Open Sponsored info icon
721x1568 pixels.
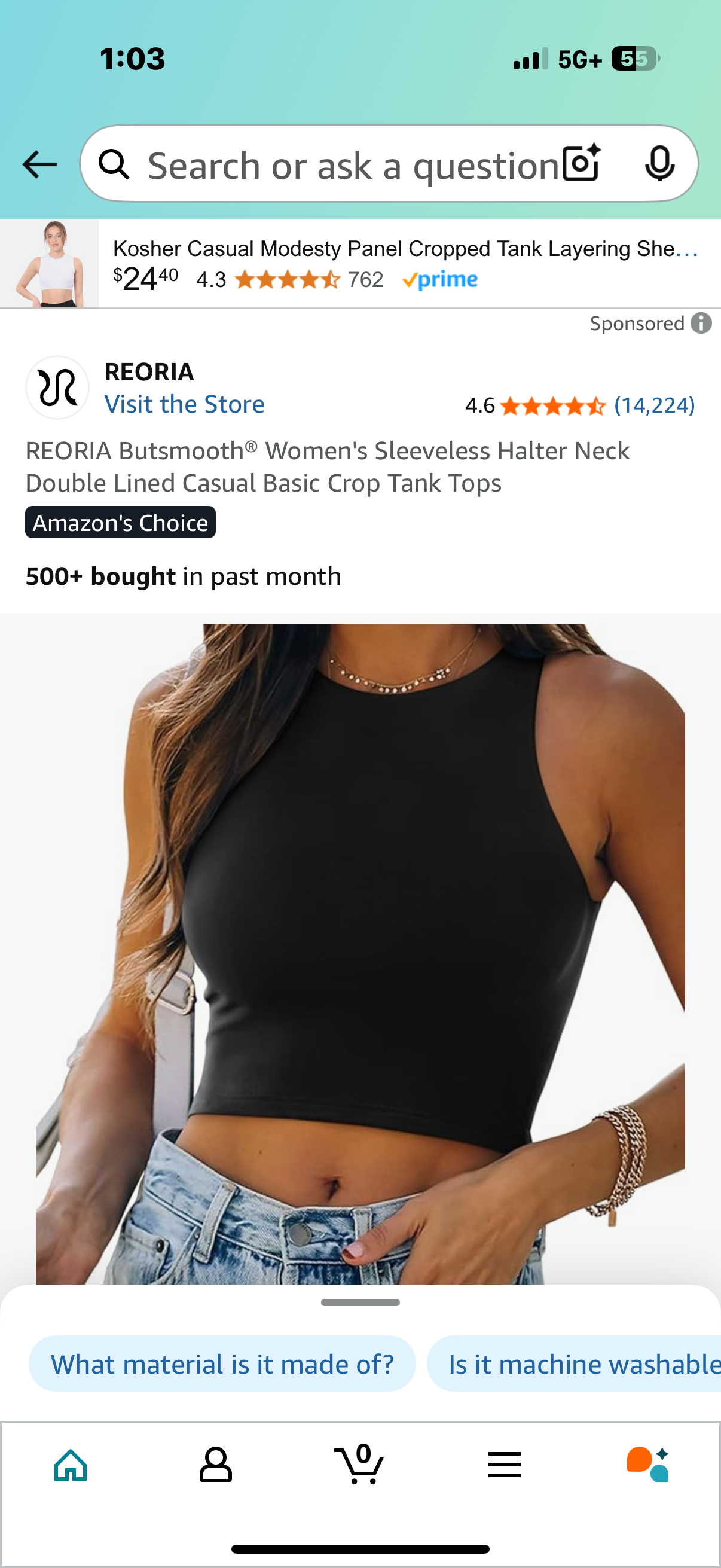click(701, 323)
